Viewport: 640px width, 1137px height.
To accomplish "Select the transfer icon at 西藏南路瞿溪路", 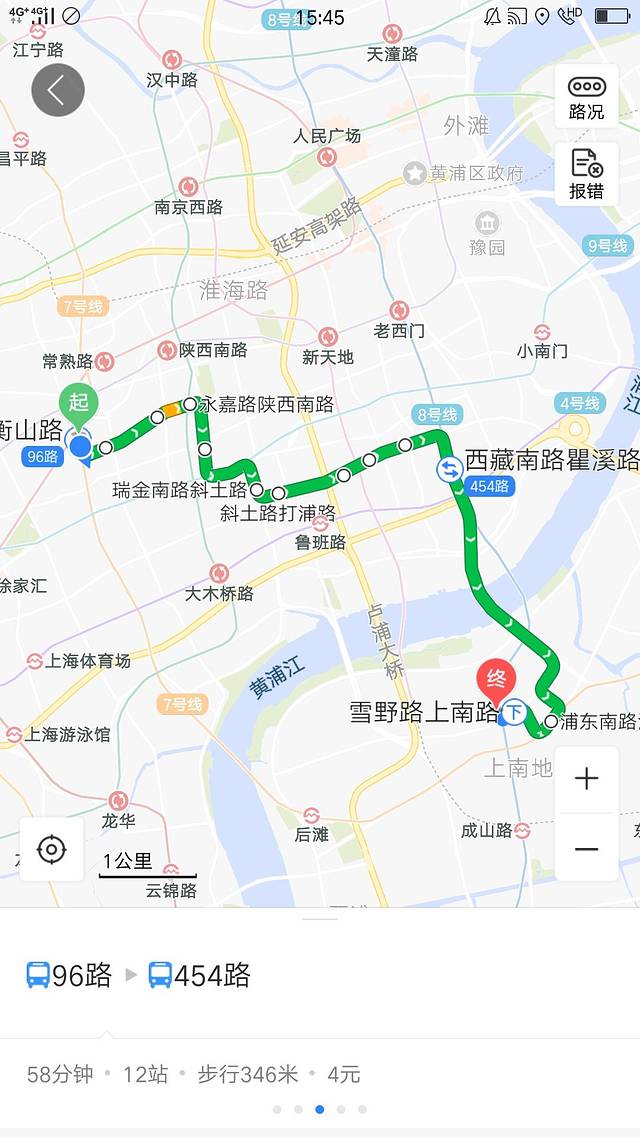I will [x=448, y=468].
